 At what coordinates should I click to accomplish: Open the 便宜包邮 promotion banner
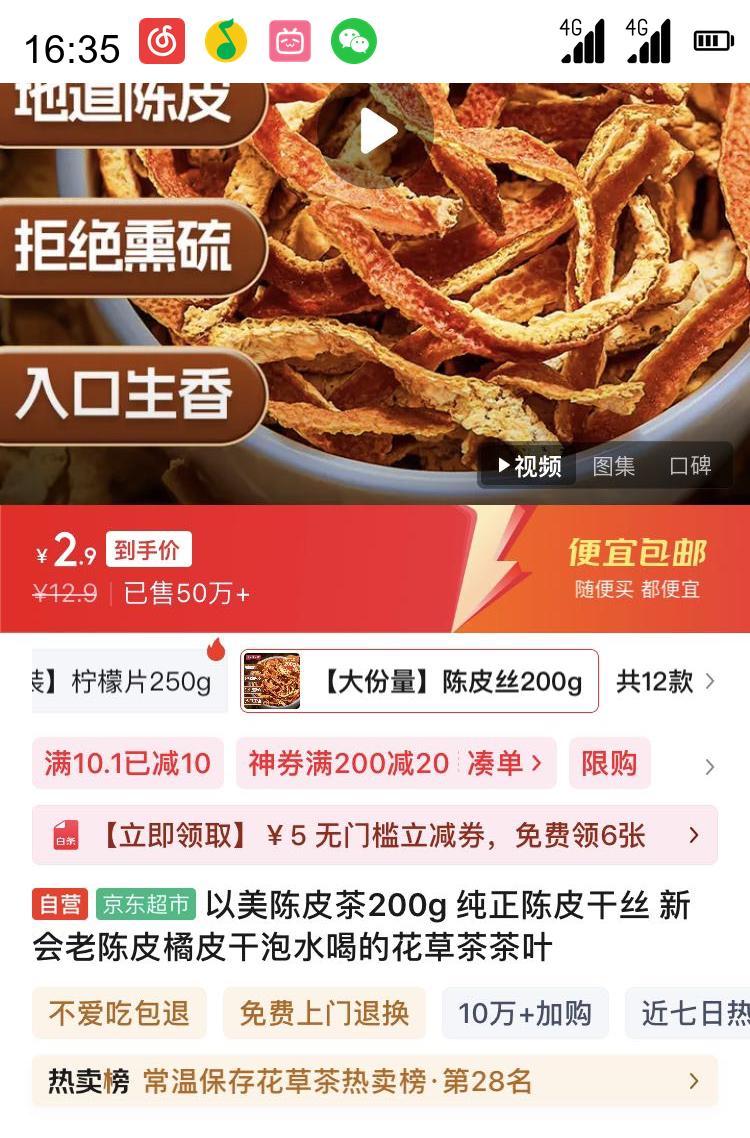click(x=637, y=567)
